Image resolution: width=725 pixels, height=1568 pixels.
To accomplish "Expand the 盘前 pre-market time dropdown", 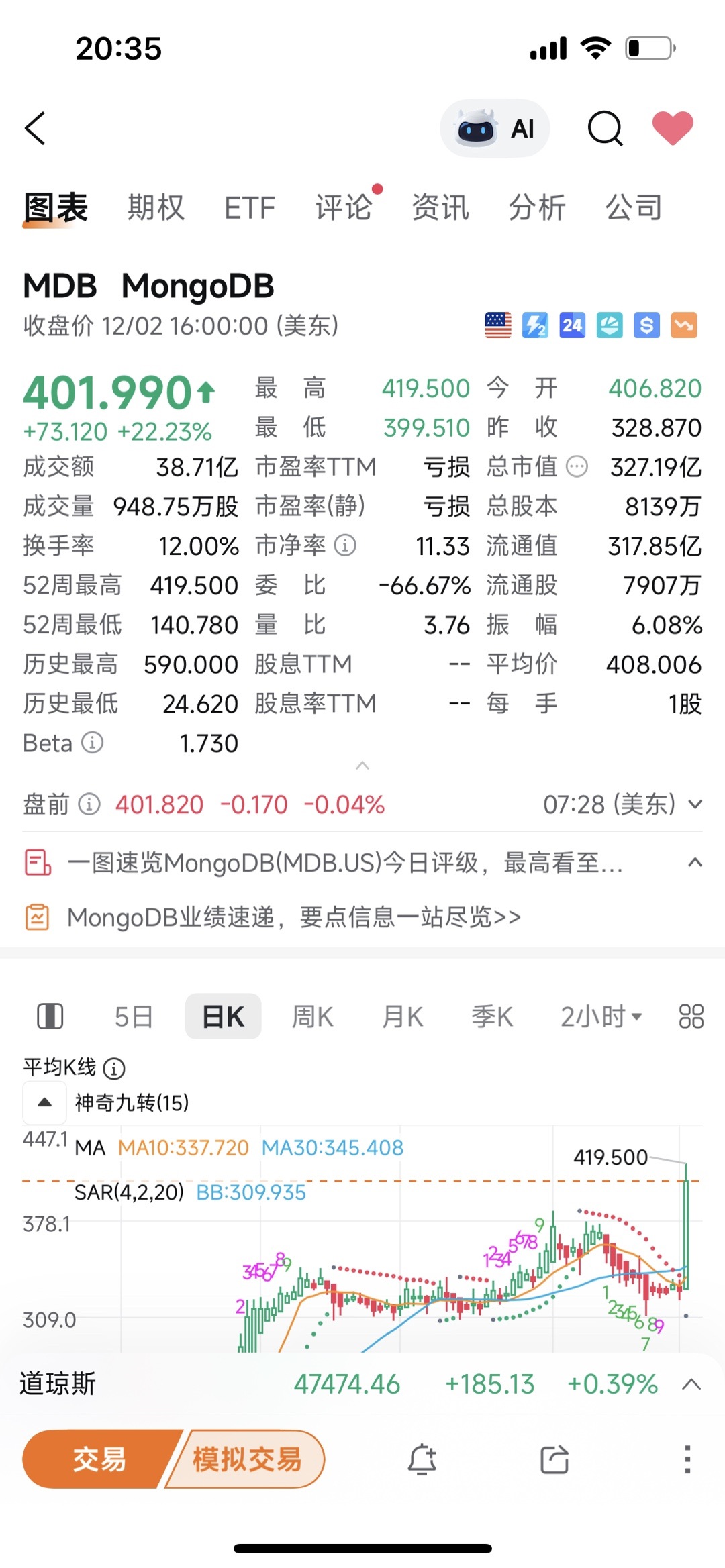I will tap(695, 804).
